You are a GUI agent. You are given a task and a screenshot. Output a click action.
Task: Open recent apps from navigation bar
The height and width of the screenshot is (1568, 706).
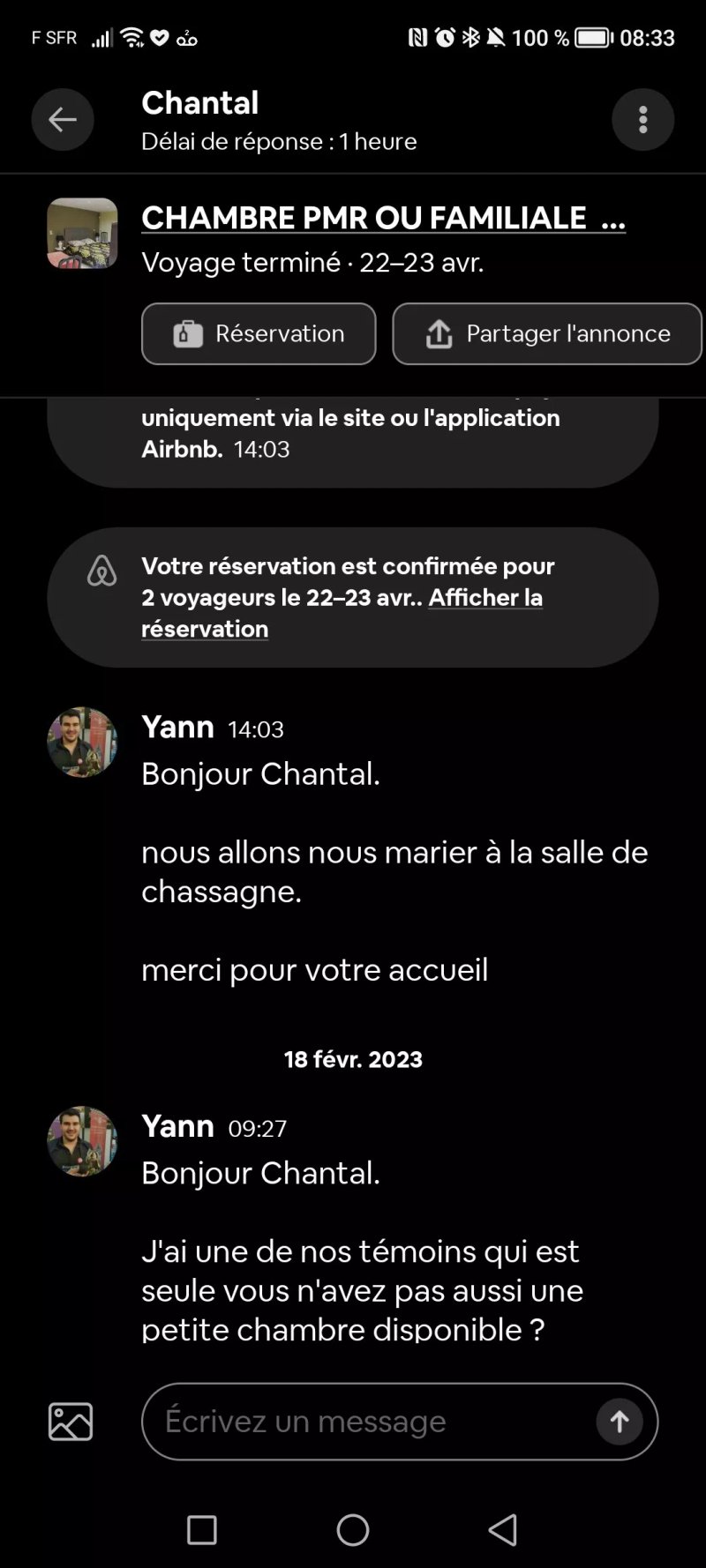tap(202, 1530)
